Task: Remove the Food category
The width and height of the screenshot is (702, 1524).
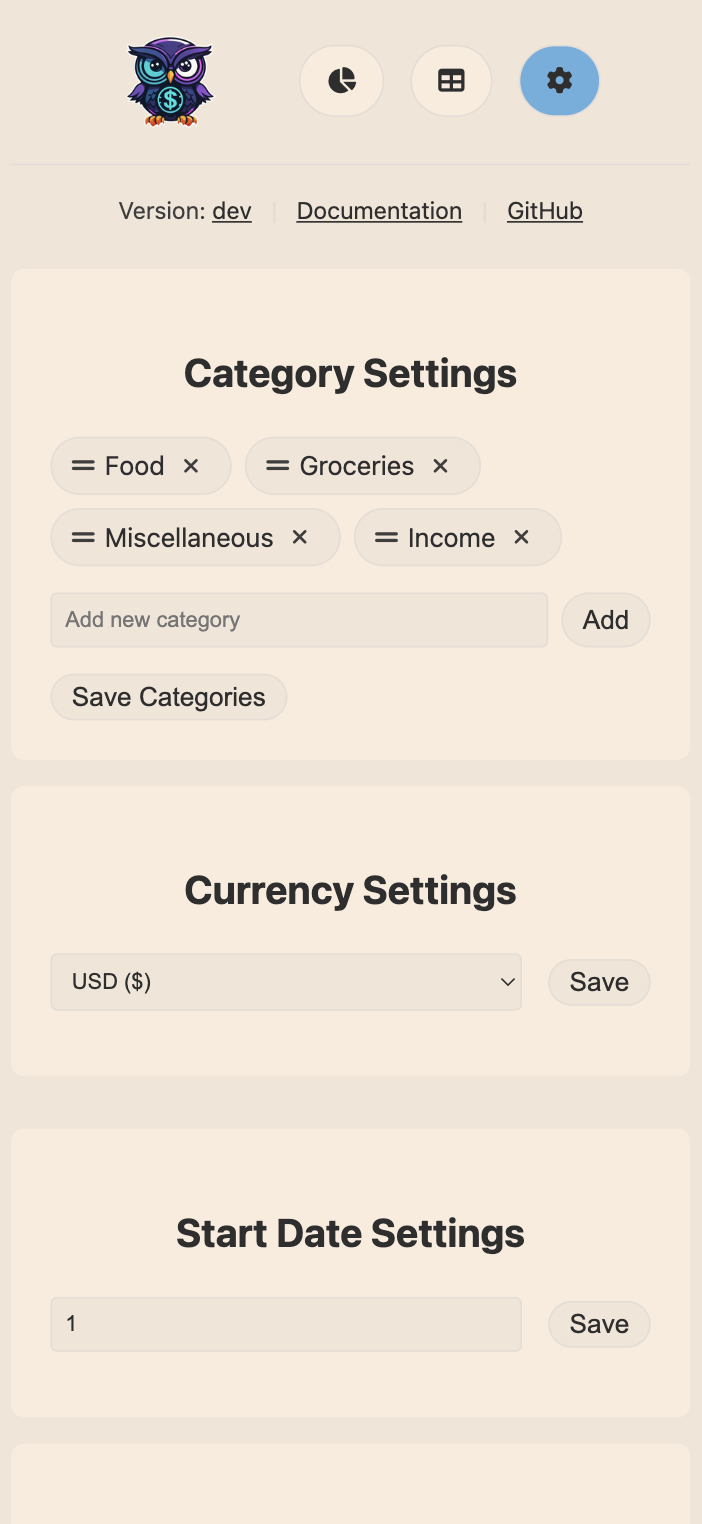Action: pos(191,466)
